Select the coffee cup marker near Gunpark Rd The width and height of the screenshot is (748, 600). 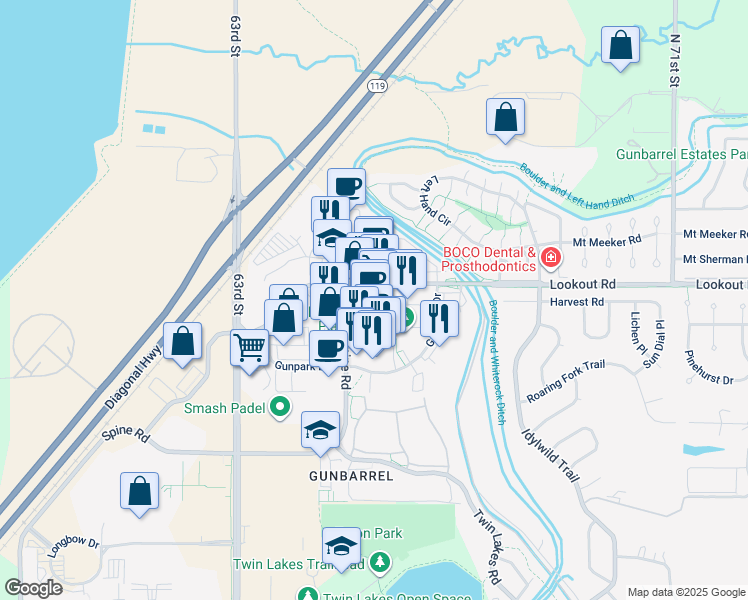click(328, 347)
